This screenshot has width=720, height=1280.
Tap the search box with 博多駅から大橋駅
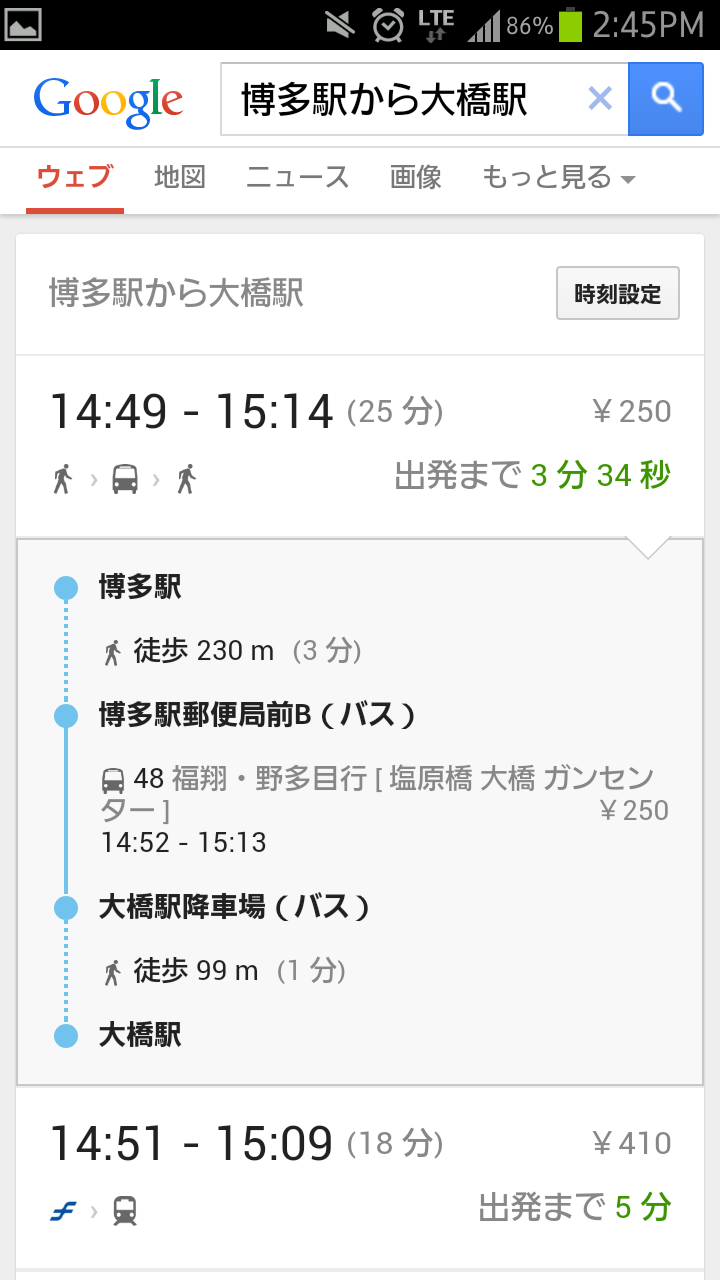tap(402, 99)
